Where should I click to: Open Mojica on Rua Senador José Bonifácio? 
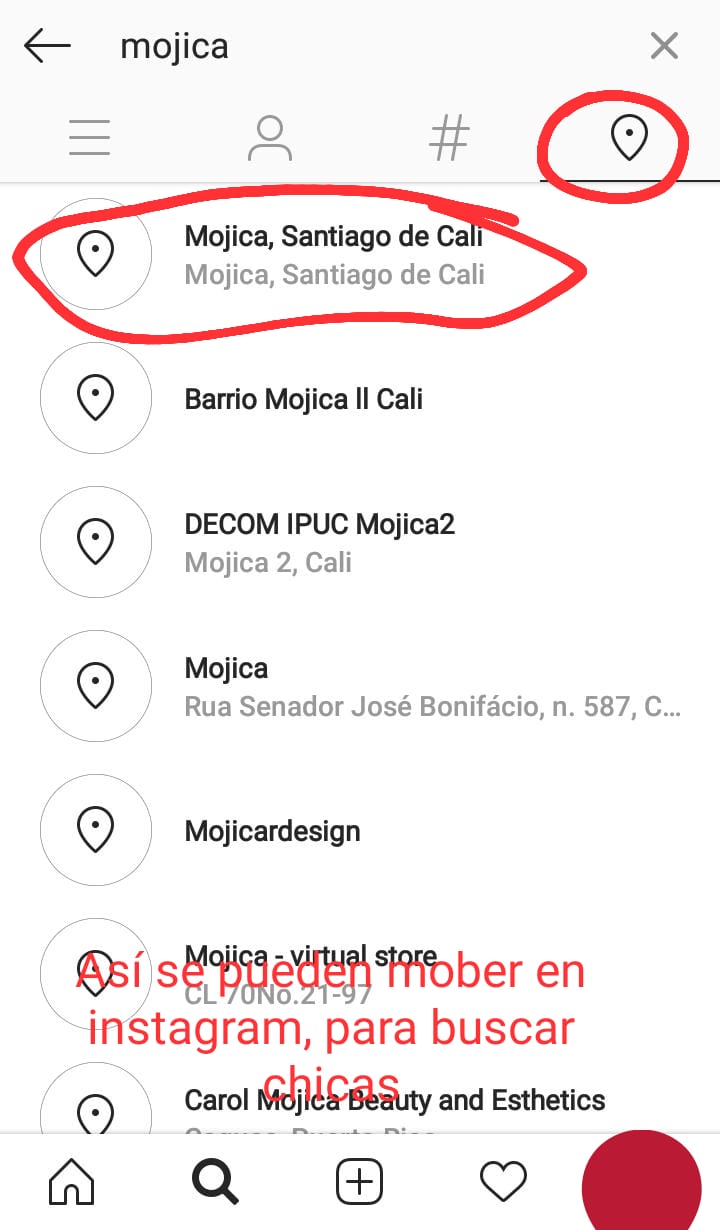(432, 687)
